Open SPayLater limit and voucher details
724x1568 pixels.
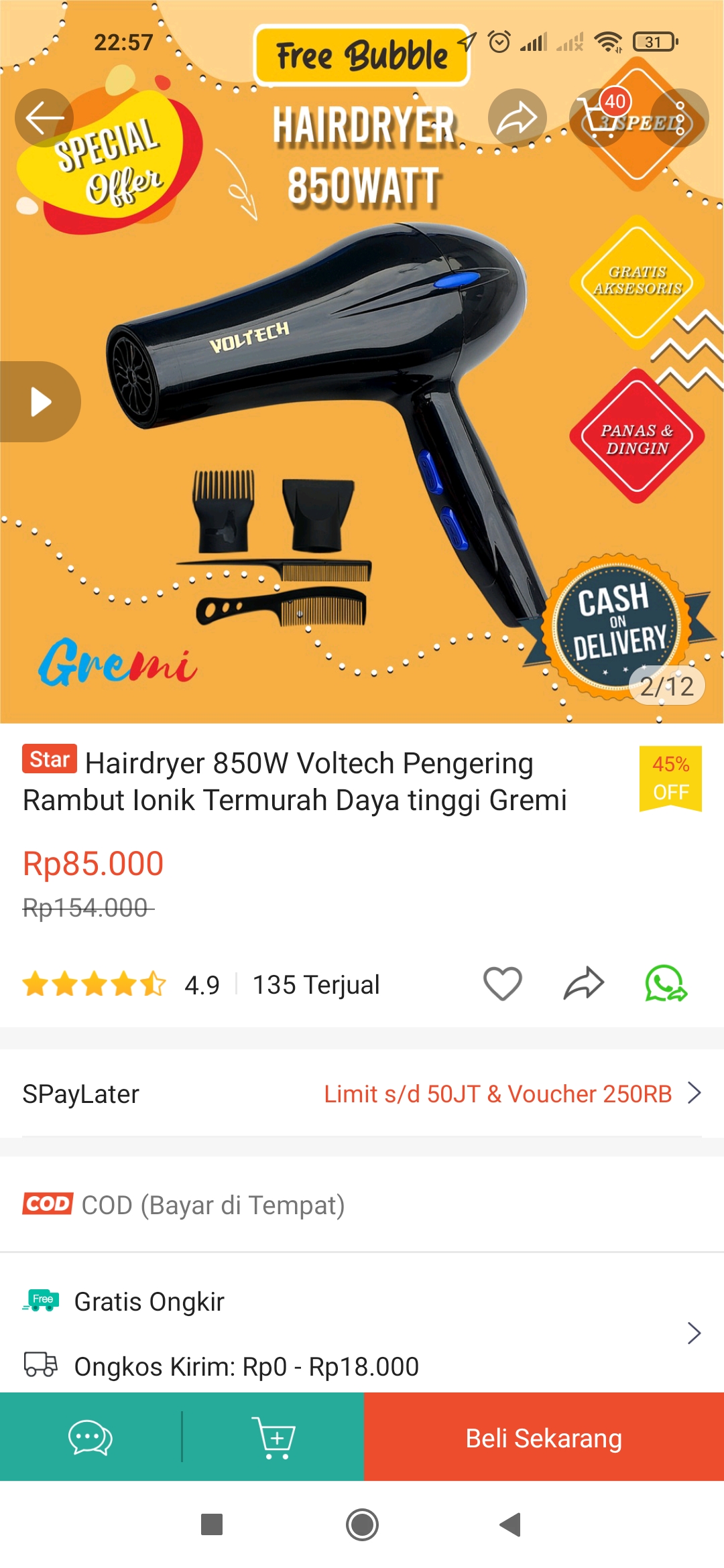[362, 1094]
